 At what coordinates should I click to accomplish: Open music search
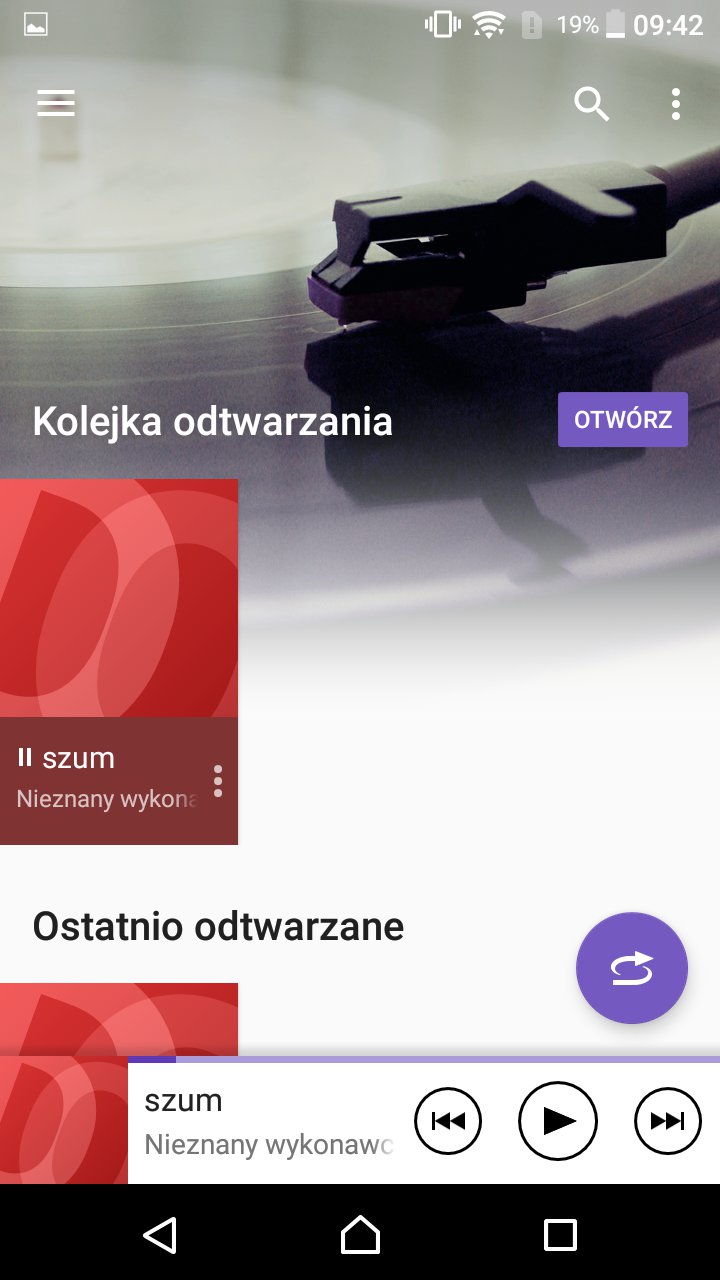coord(591,104)
